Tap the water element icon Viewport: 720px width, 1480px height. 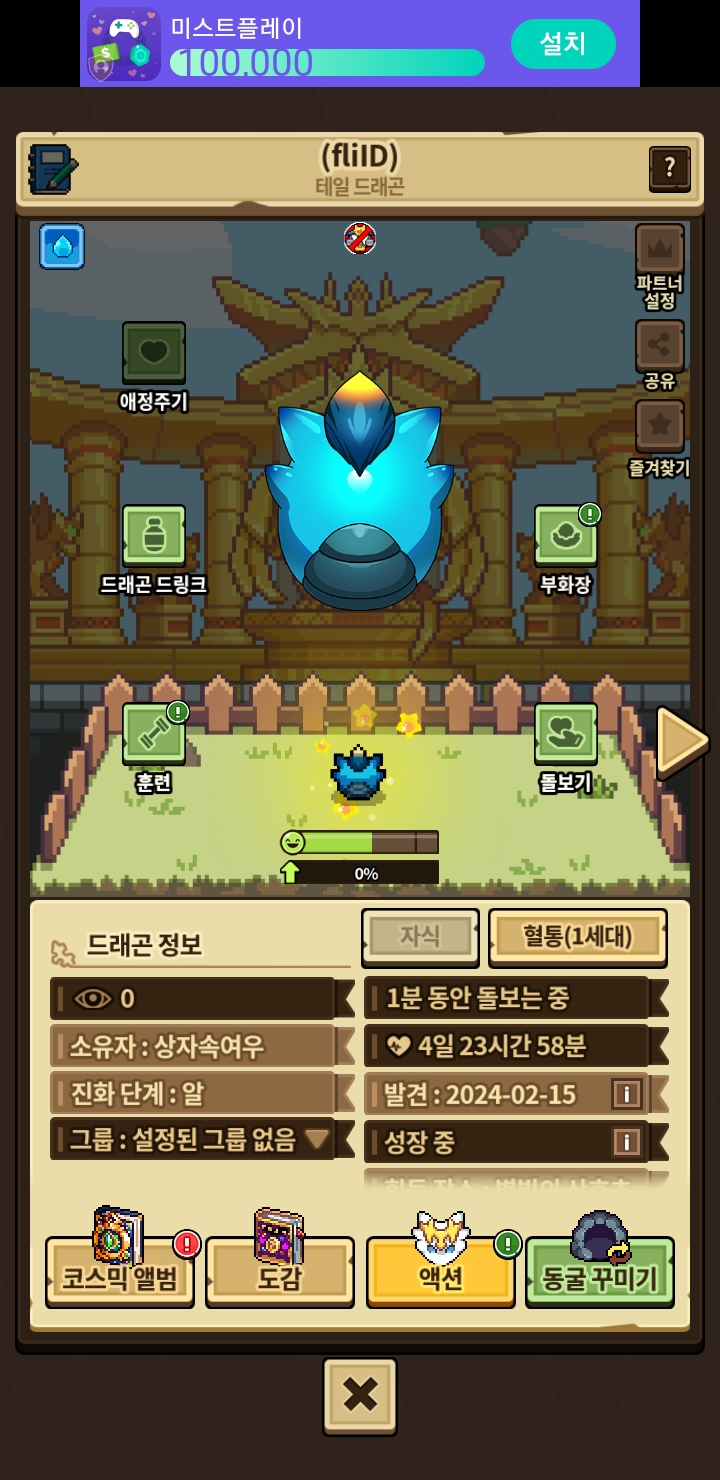tap(62, 246)
